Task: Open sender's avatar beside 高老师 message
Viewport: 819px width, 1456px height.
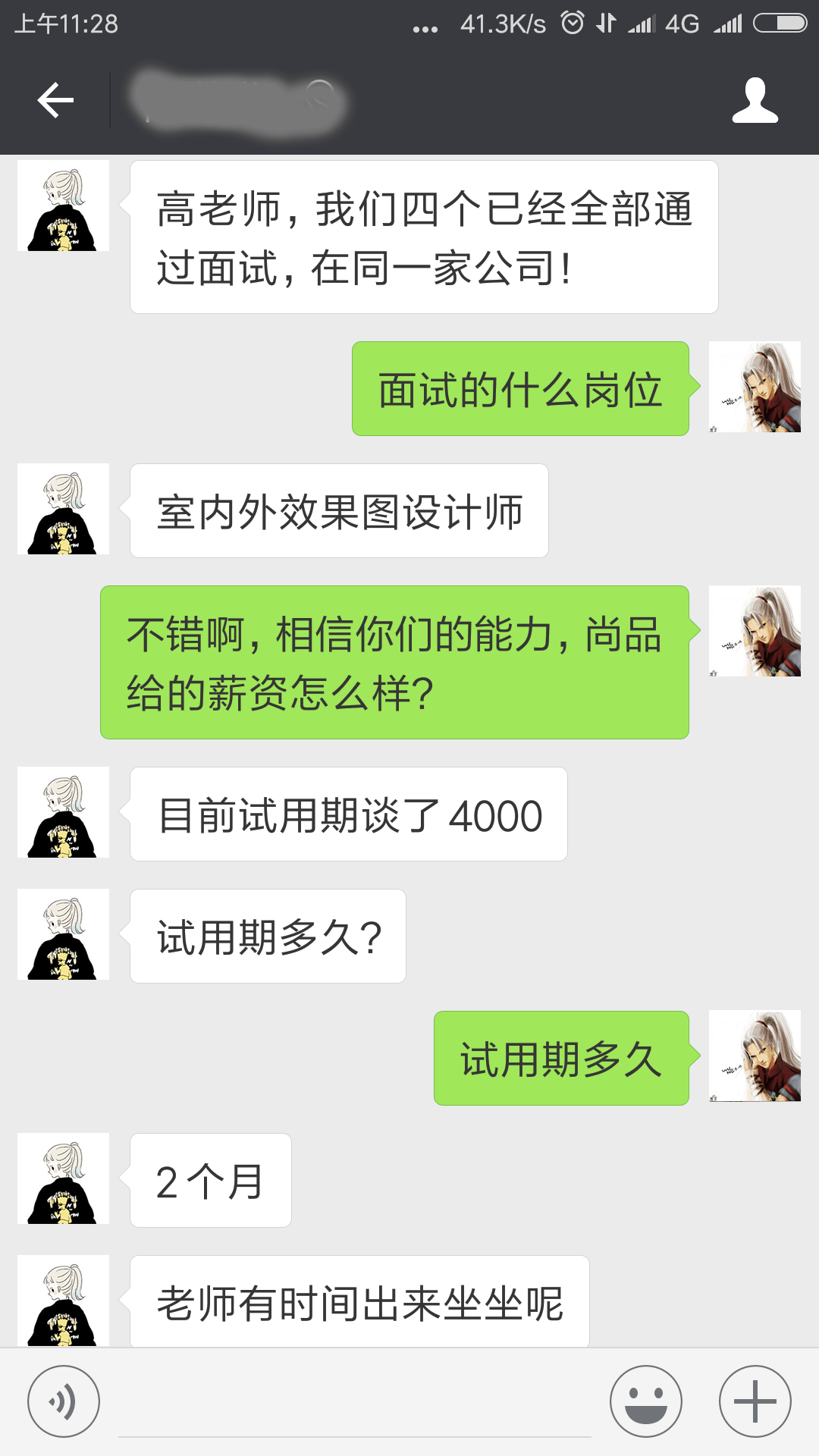Action: pyautogui.click(x=64, y=206)
